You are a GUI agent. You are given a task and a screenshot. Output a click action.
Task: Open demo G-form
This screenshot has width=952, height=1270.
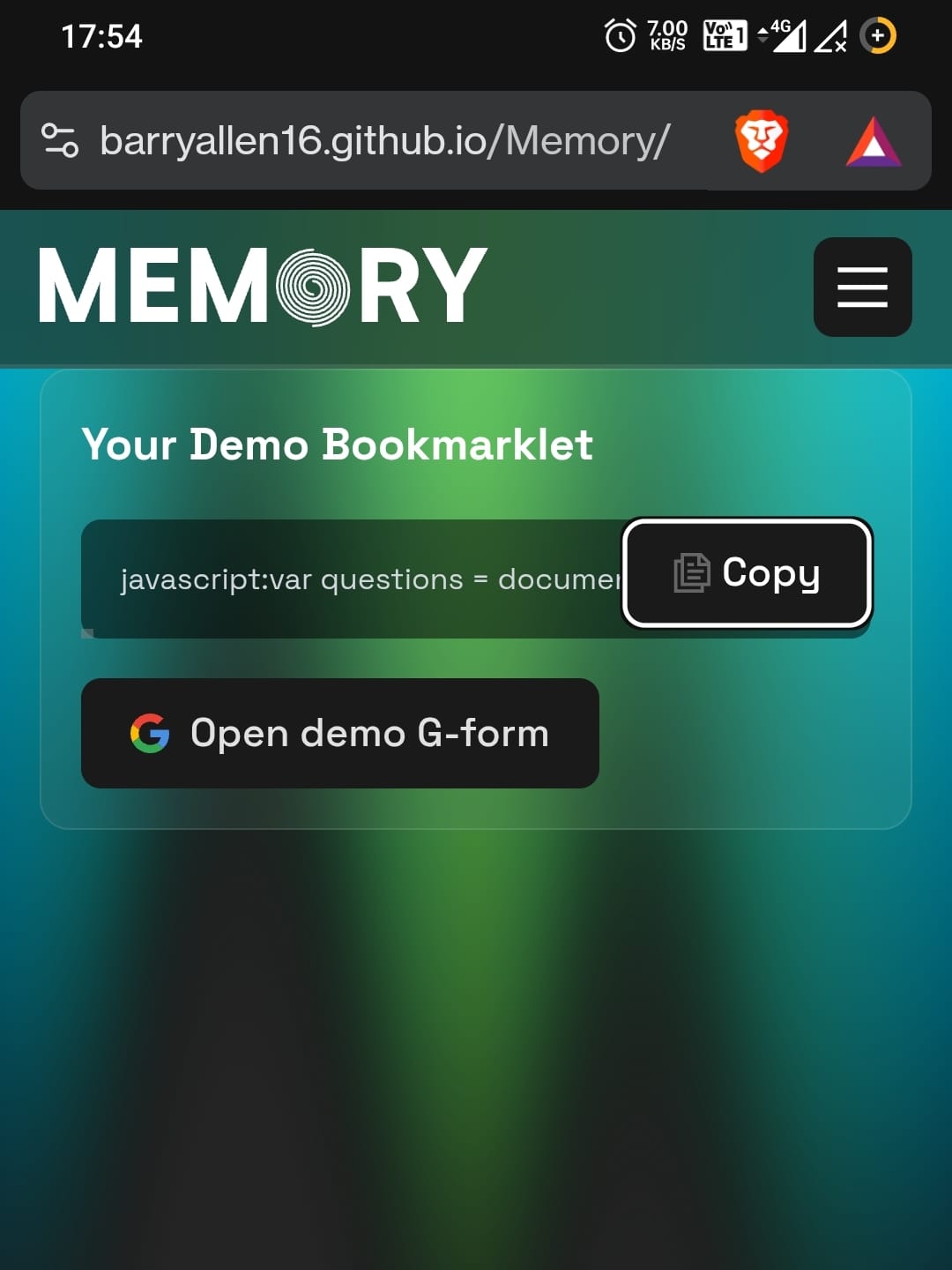point(339,733)
